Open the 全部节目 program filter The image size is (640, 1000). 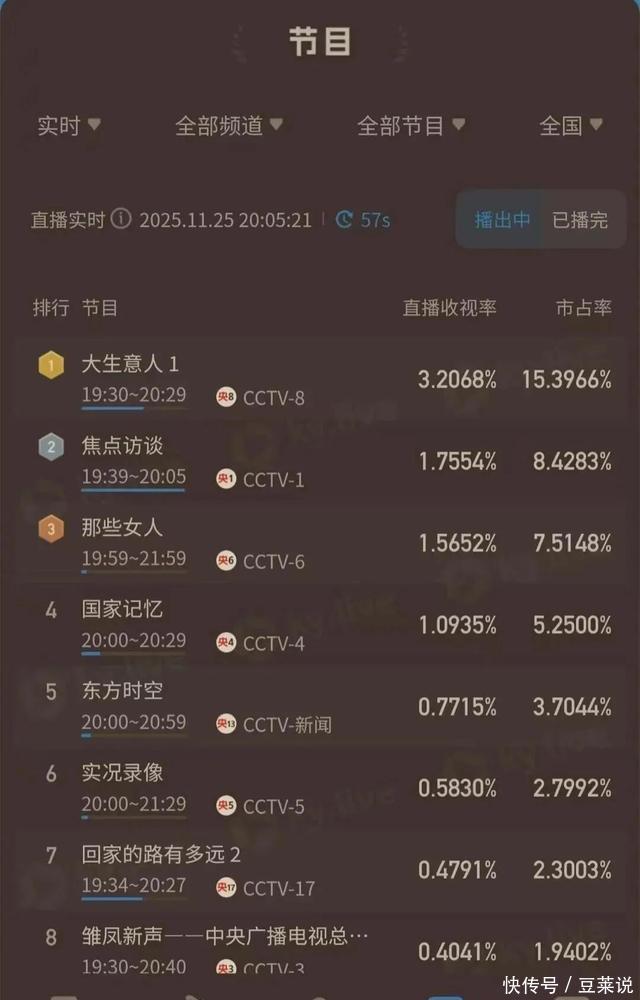[411, 126]
